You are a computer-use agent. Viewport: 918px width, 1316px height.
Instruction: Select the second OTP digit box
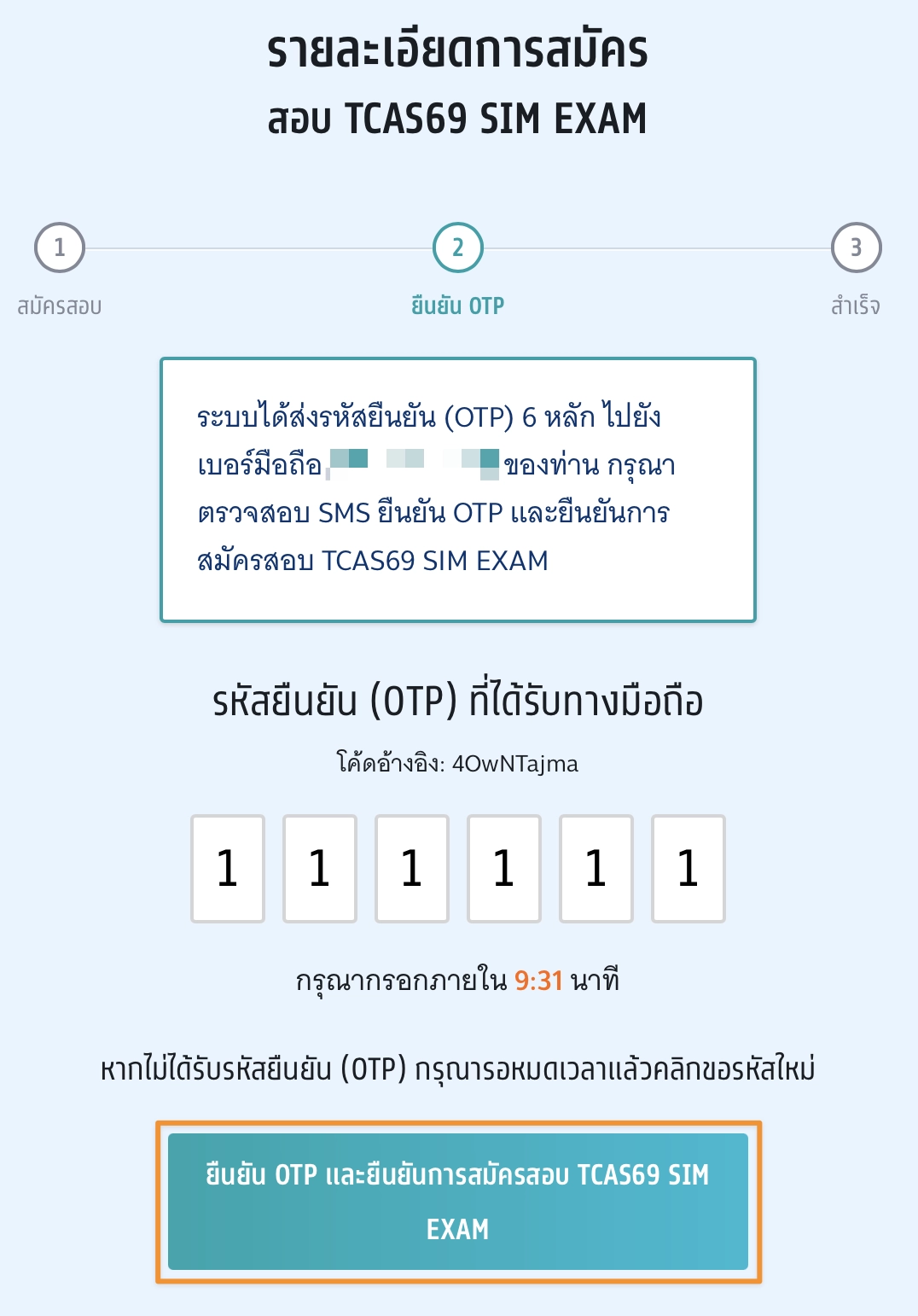pyautogui.click(x=320, y=869)
